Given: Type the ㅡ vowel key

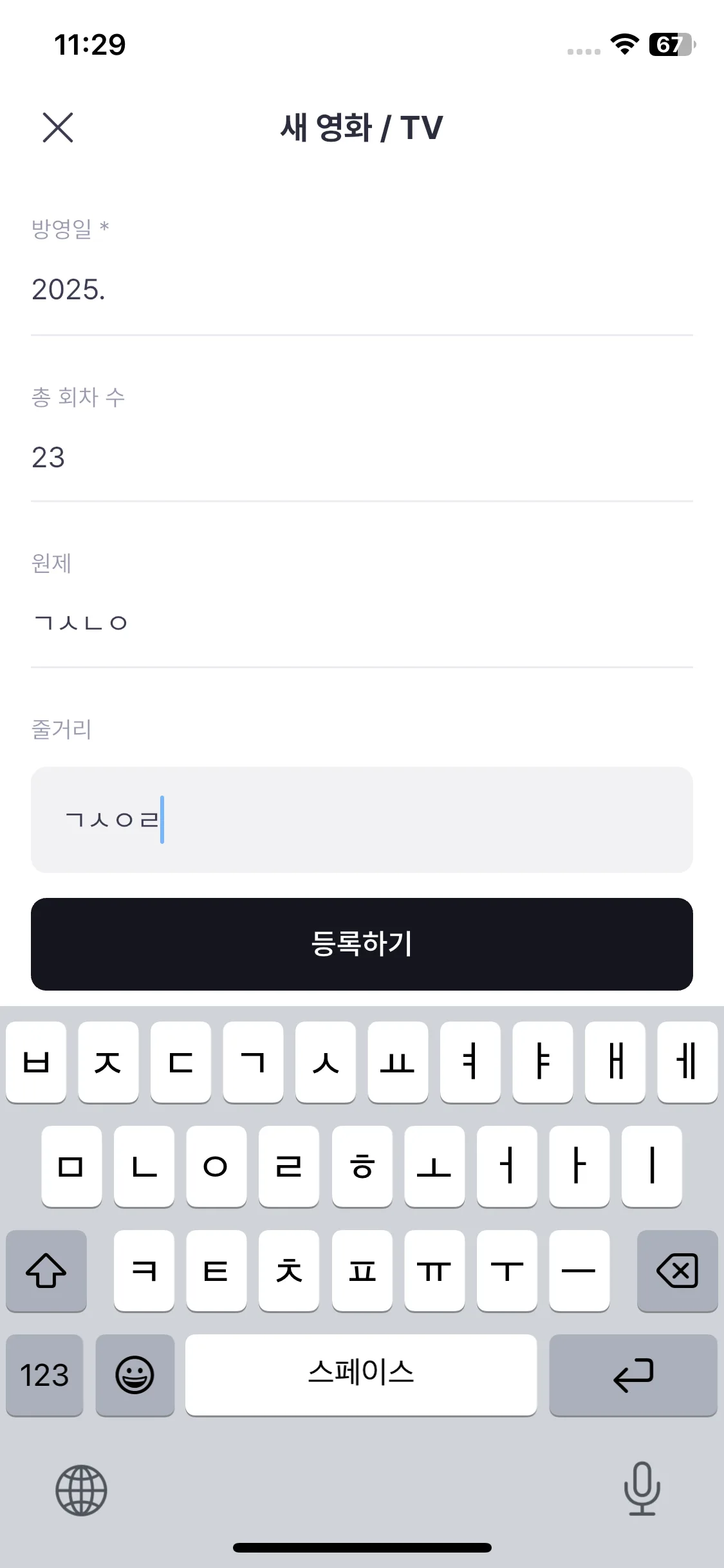Looking at the screenshot, I should [579, 1271].
